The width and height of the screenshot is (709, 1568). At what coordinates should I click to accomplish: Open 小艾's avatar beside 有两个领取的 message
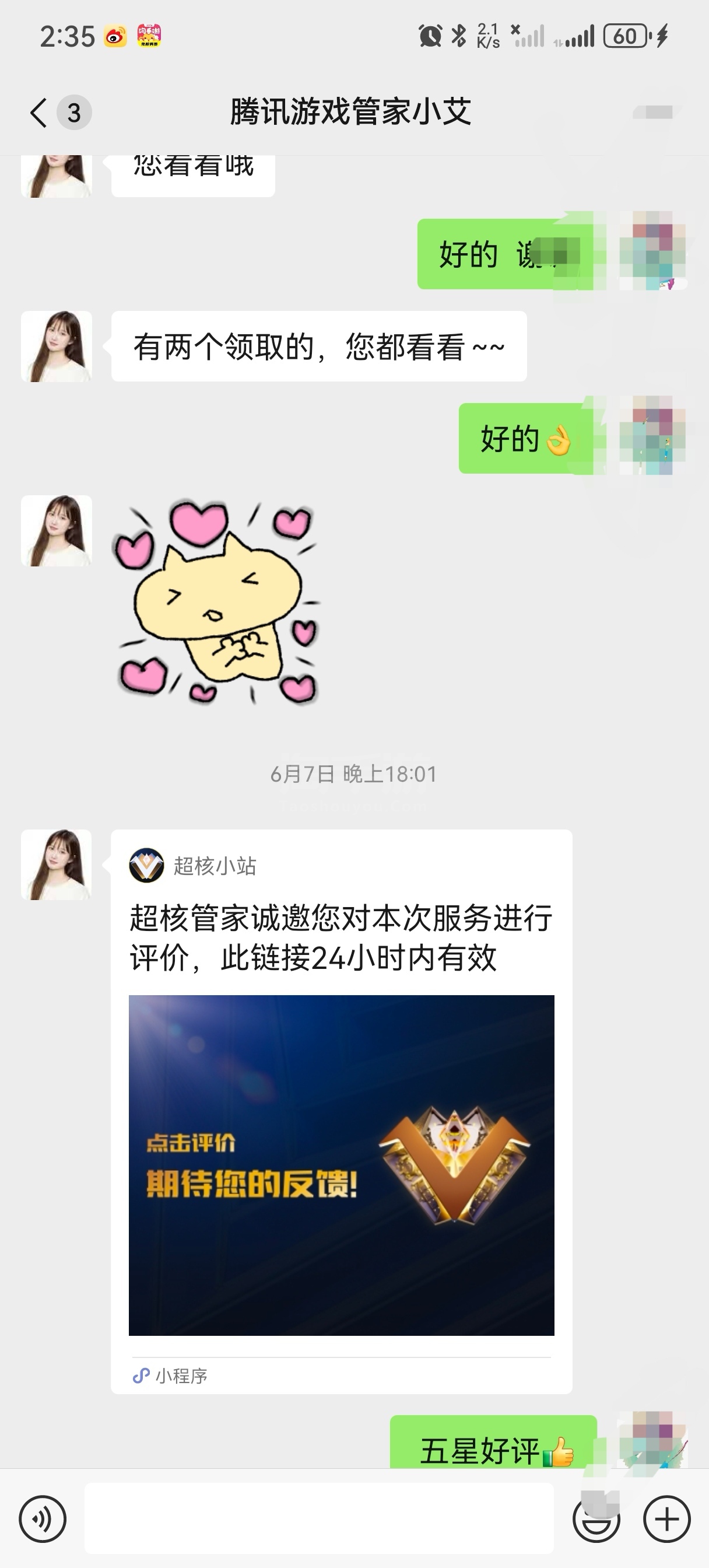coord(57,346)
